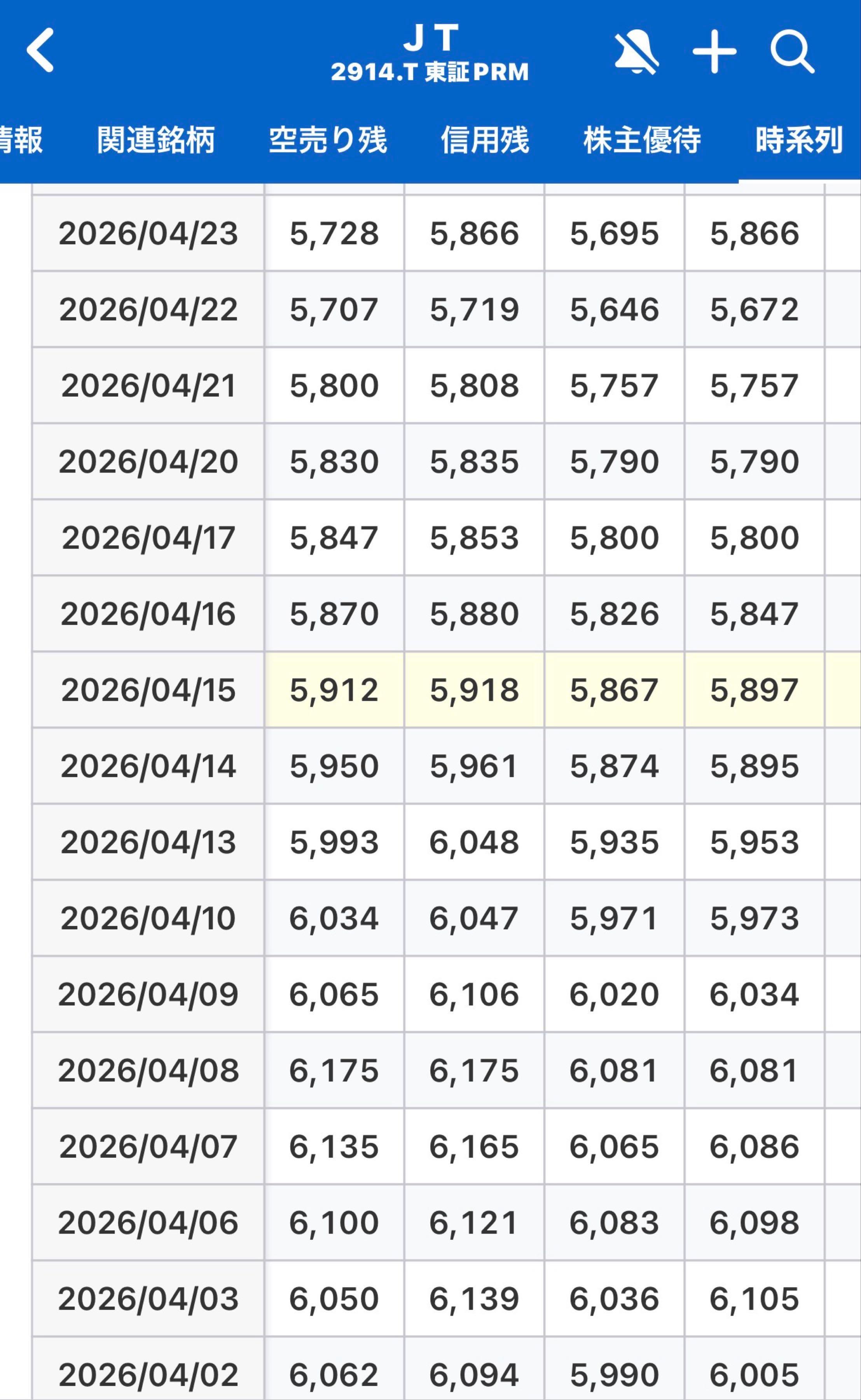861x1400 pixels.
Task: Select the 株主優待 tab
Action: click(642, 140)
